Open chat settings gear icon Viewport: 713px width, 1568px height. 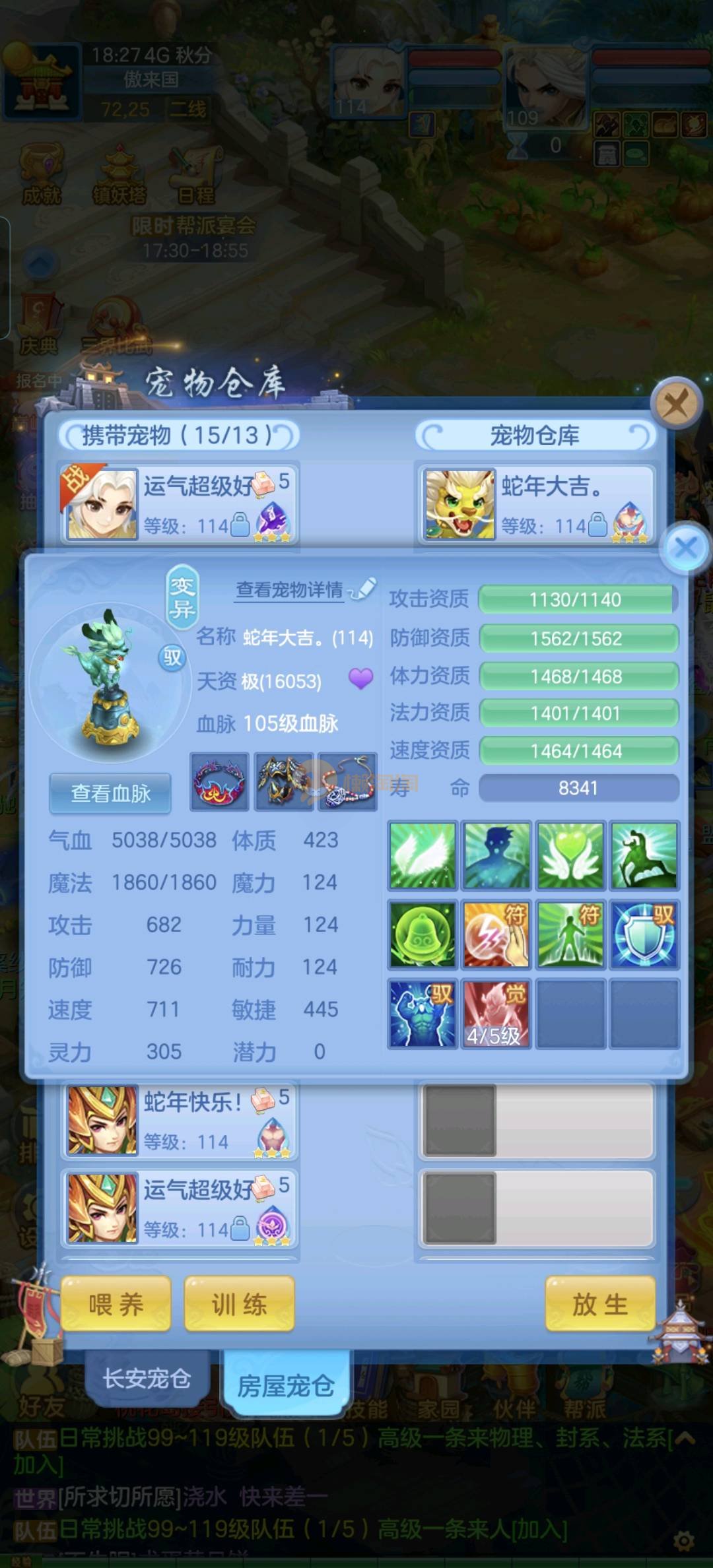point(684,1541)
